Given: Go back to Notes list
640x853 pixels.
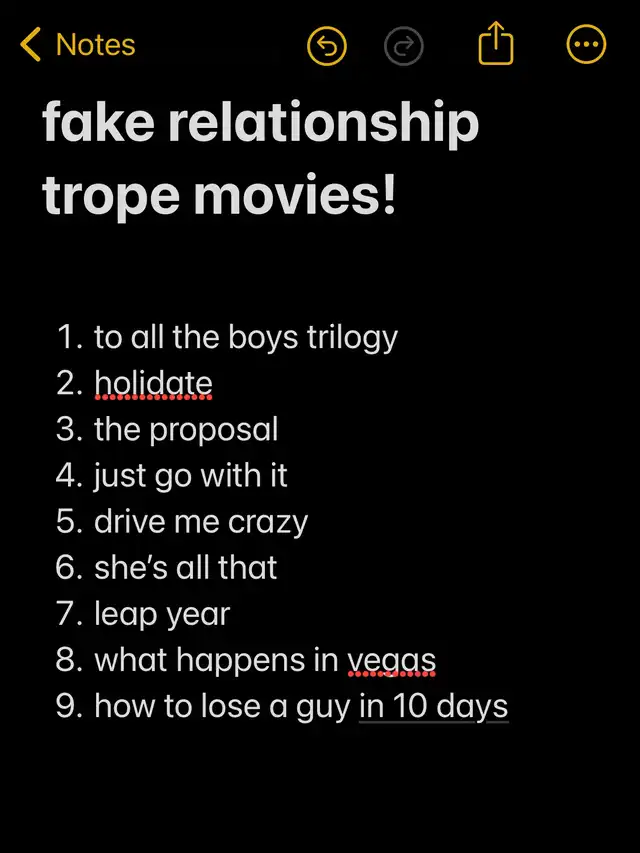Looking at the screenshot, I should (77, 45).
